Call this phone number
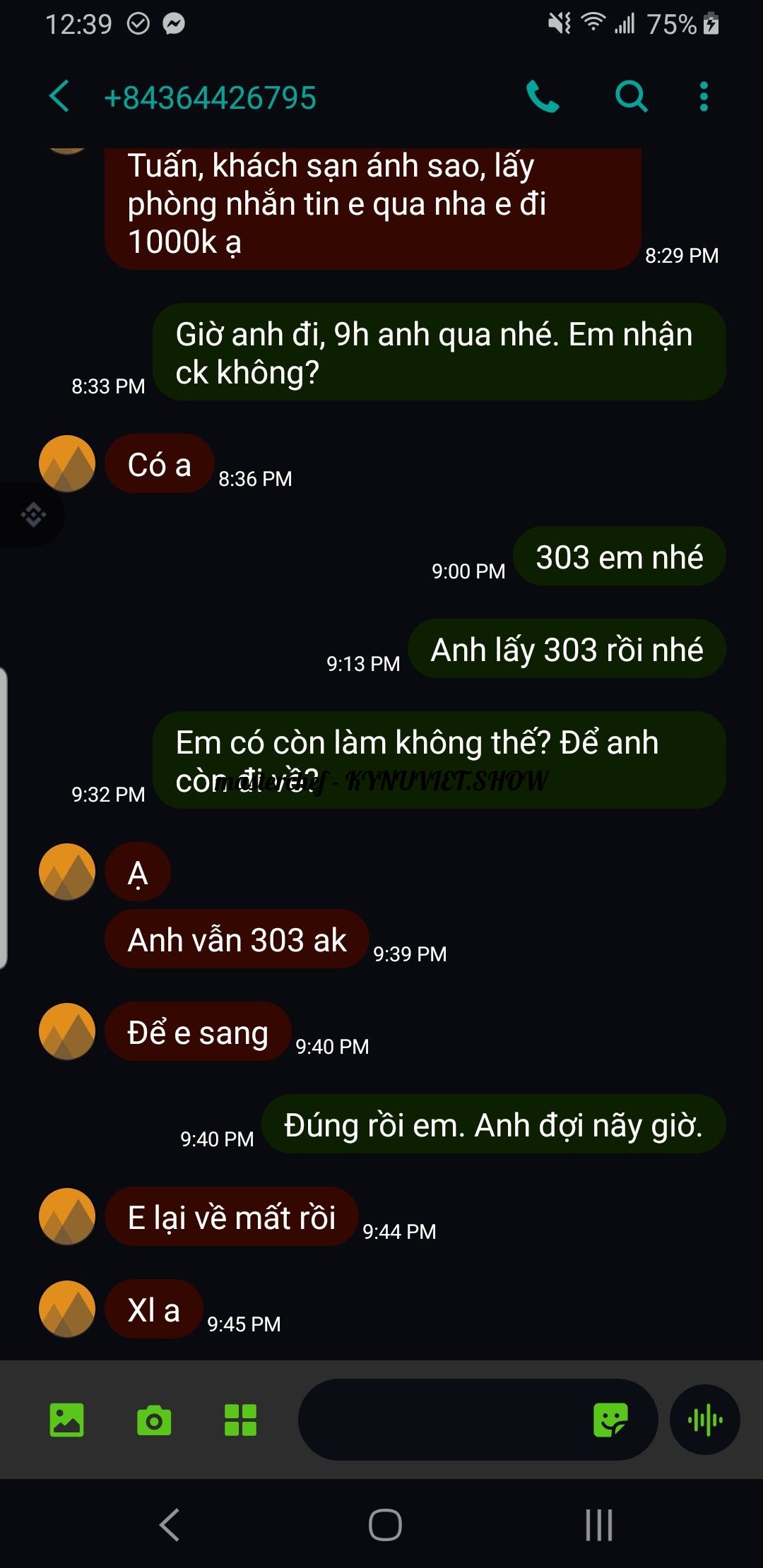The image size is (763, 1568). [543, 97]
